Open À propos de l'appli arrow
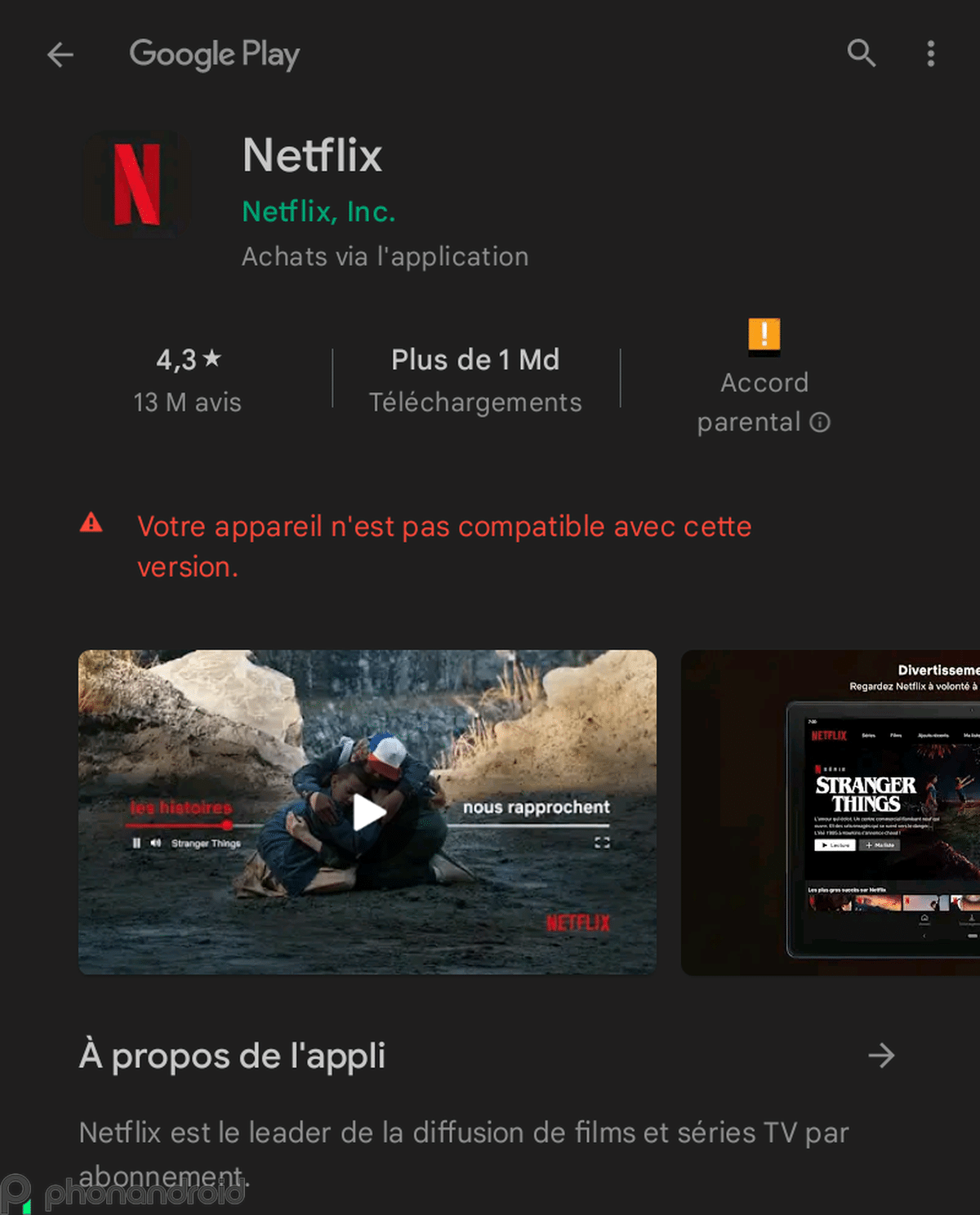Image resolution: width=980 pixels, height=1215 pixels. coord(881,1056)
